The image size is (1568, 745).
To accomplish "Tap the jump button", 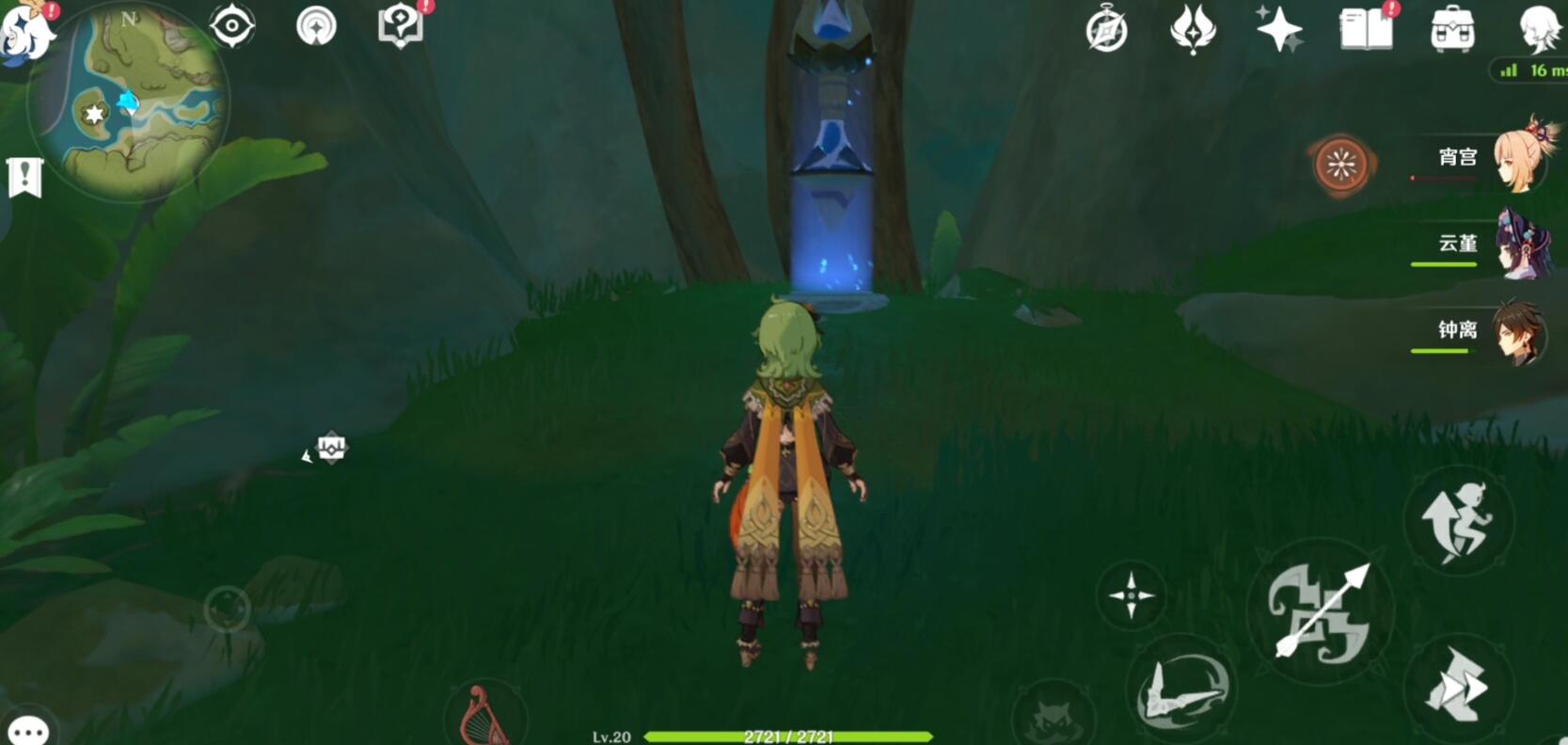I will tap(1458, 521).
